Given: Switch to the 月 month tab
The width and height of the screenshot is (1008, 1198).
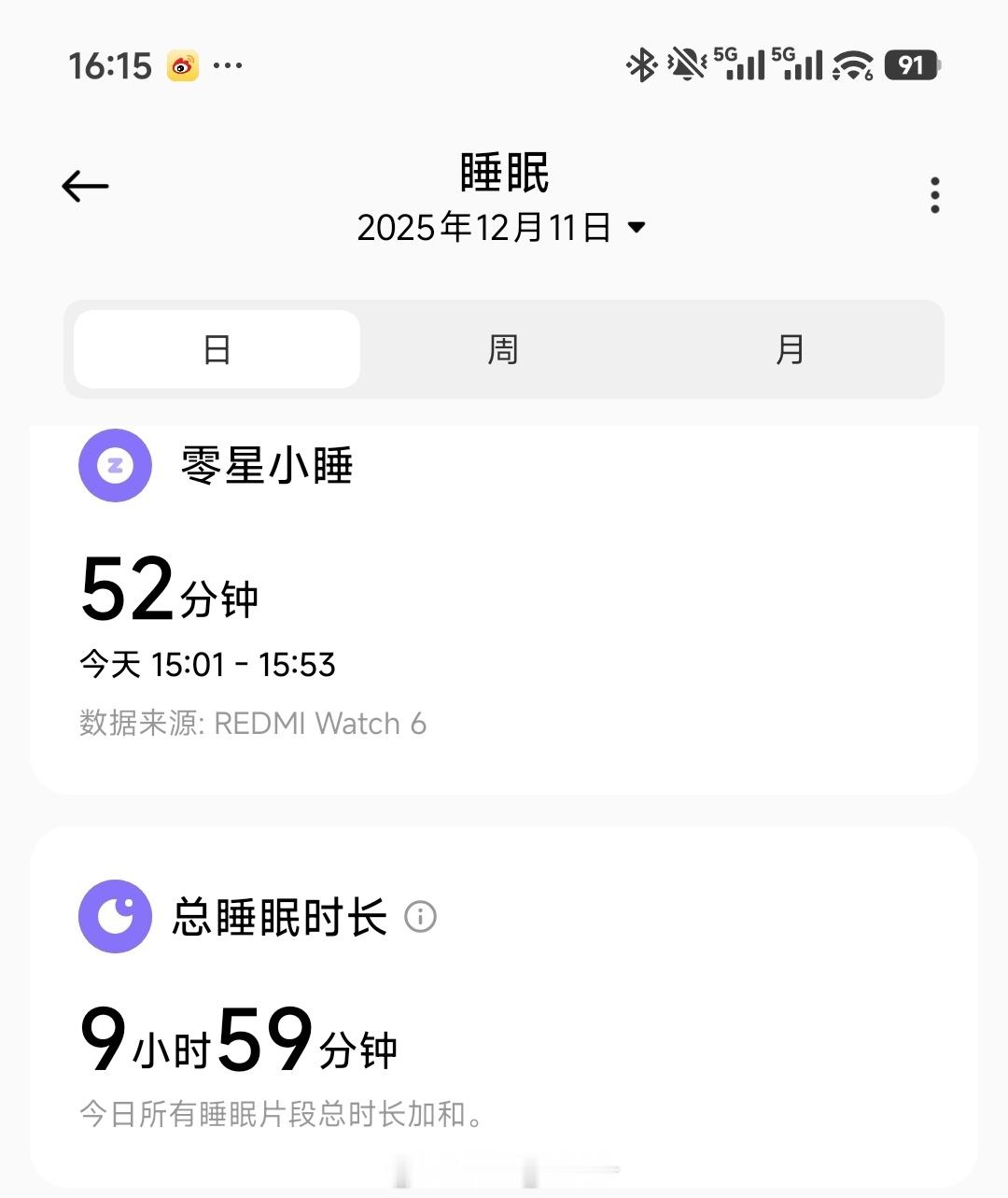Looking at the screenshot, I should [790, 350].
